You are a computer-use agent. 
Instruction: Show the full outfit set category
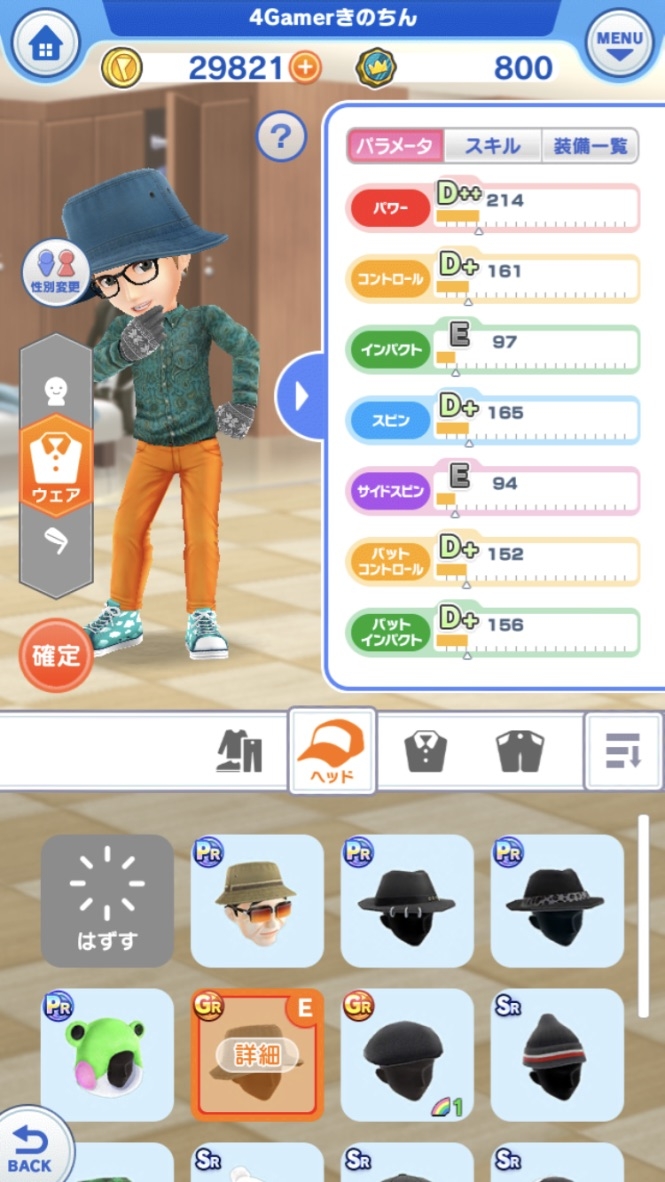pos(239,751)
